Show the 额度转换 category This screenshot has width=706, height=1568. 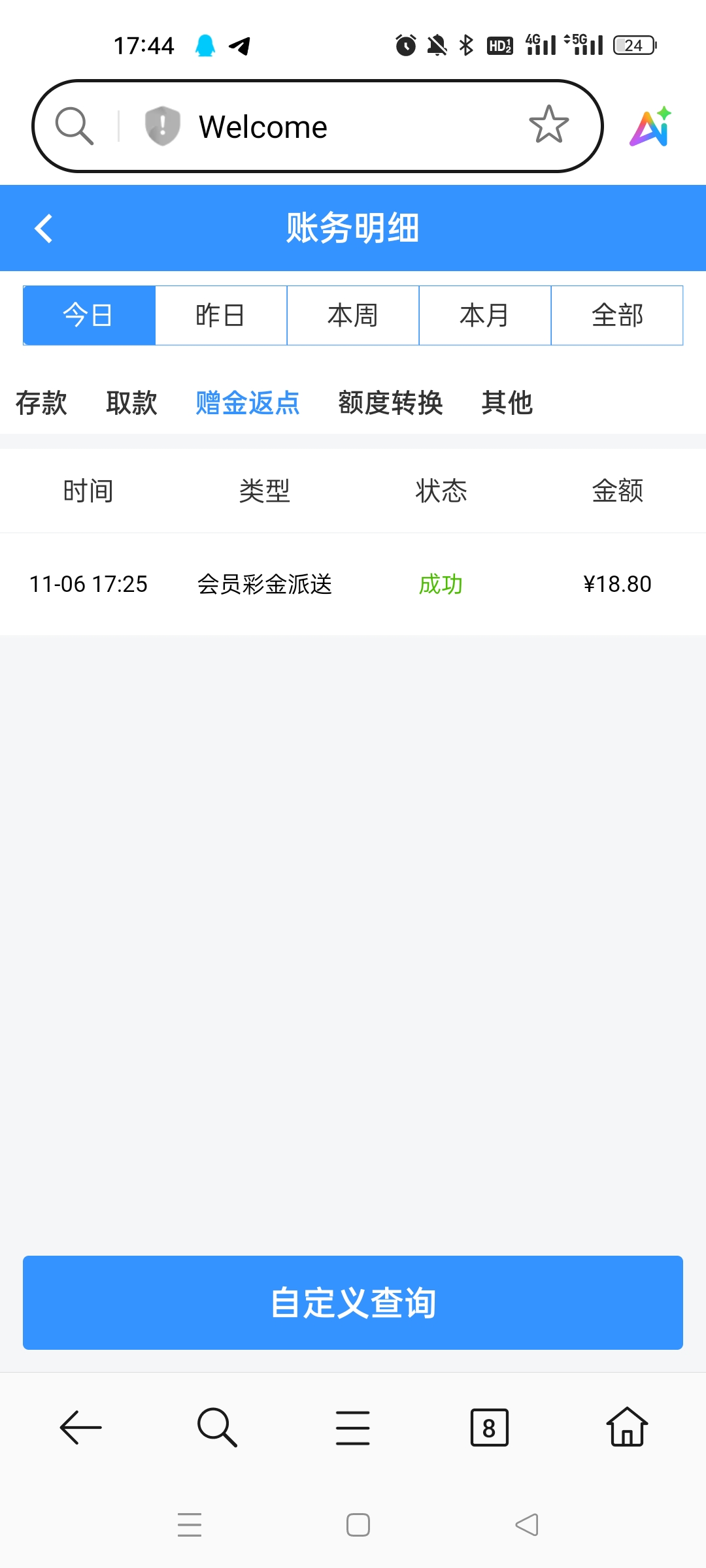click(x=390, y=402)
